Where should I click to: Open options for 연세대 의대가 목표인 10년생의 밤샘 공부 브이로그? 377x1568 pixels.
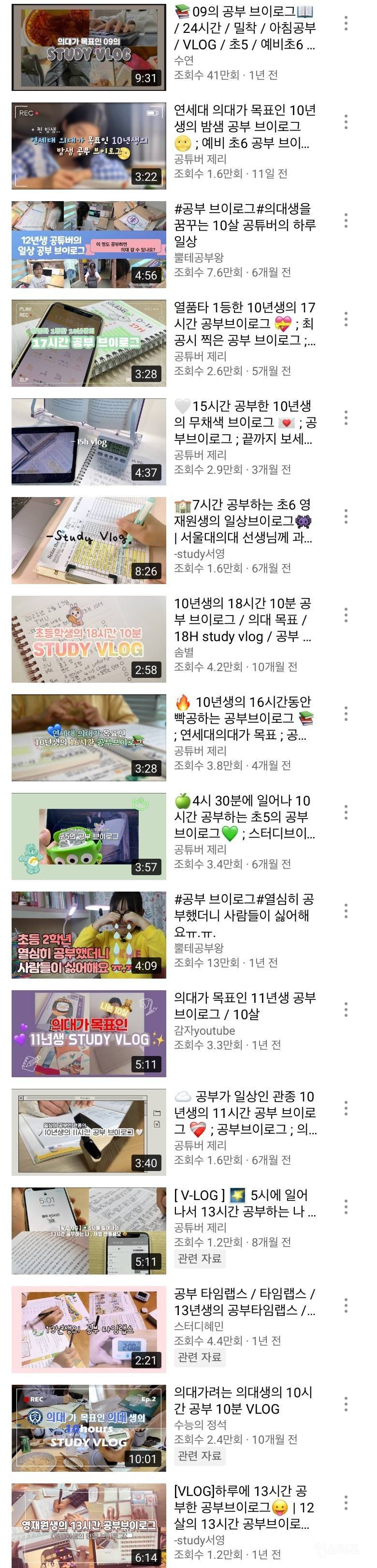346,122
